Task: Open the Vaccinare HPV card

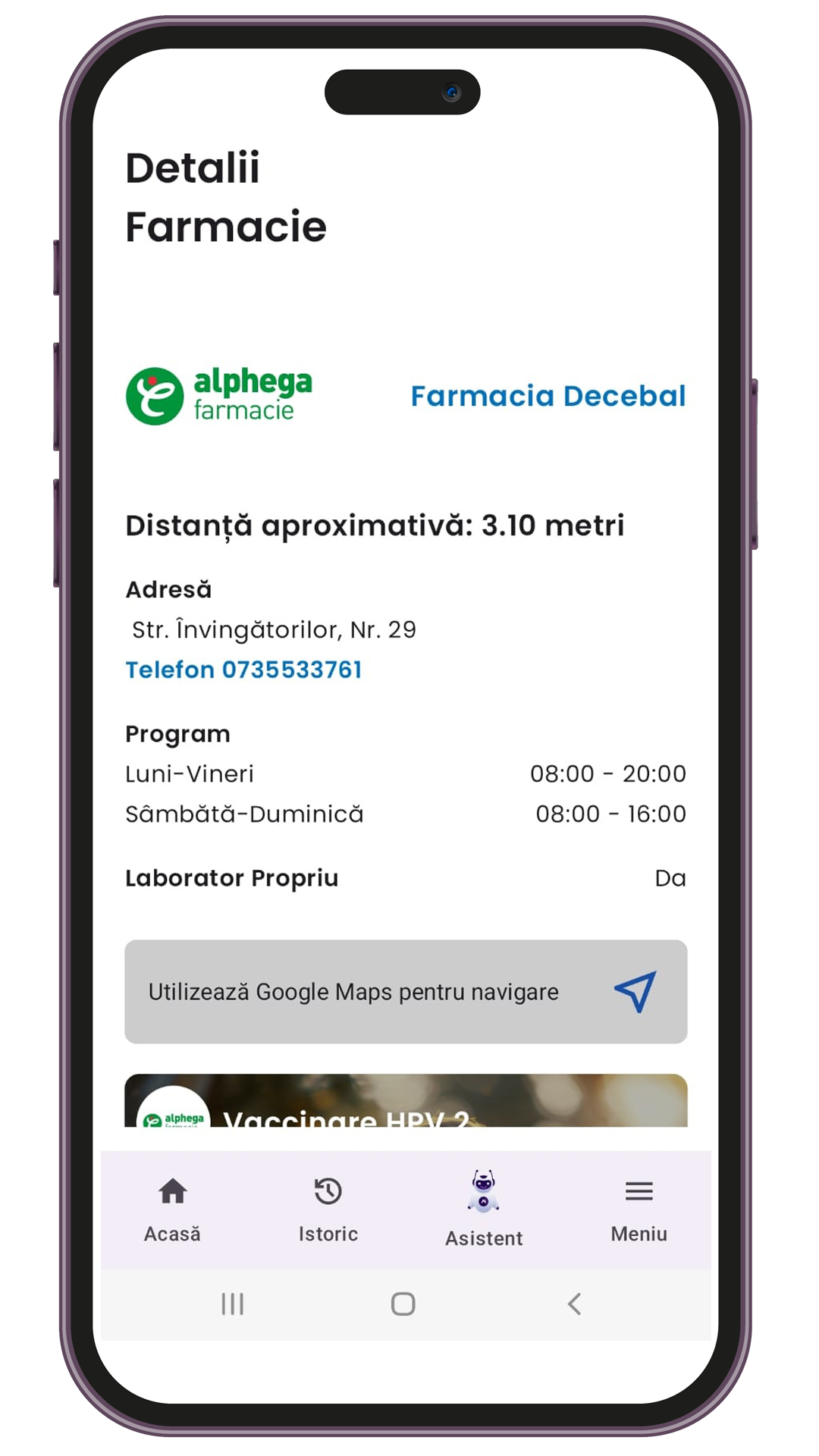Action: [x=406, y=1103]
